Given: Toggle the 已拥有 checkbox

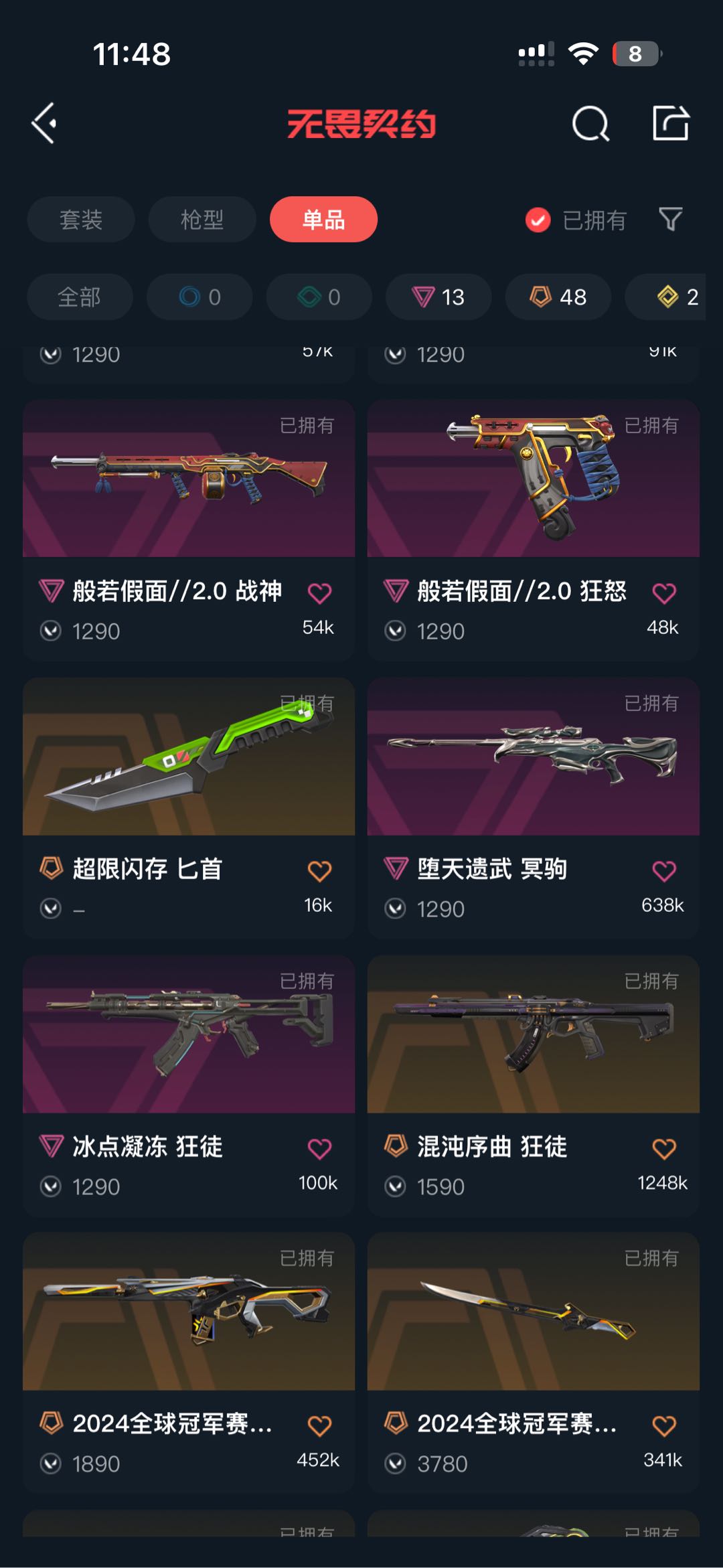Looking at the screenshot, I should click(538, 220).
